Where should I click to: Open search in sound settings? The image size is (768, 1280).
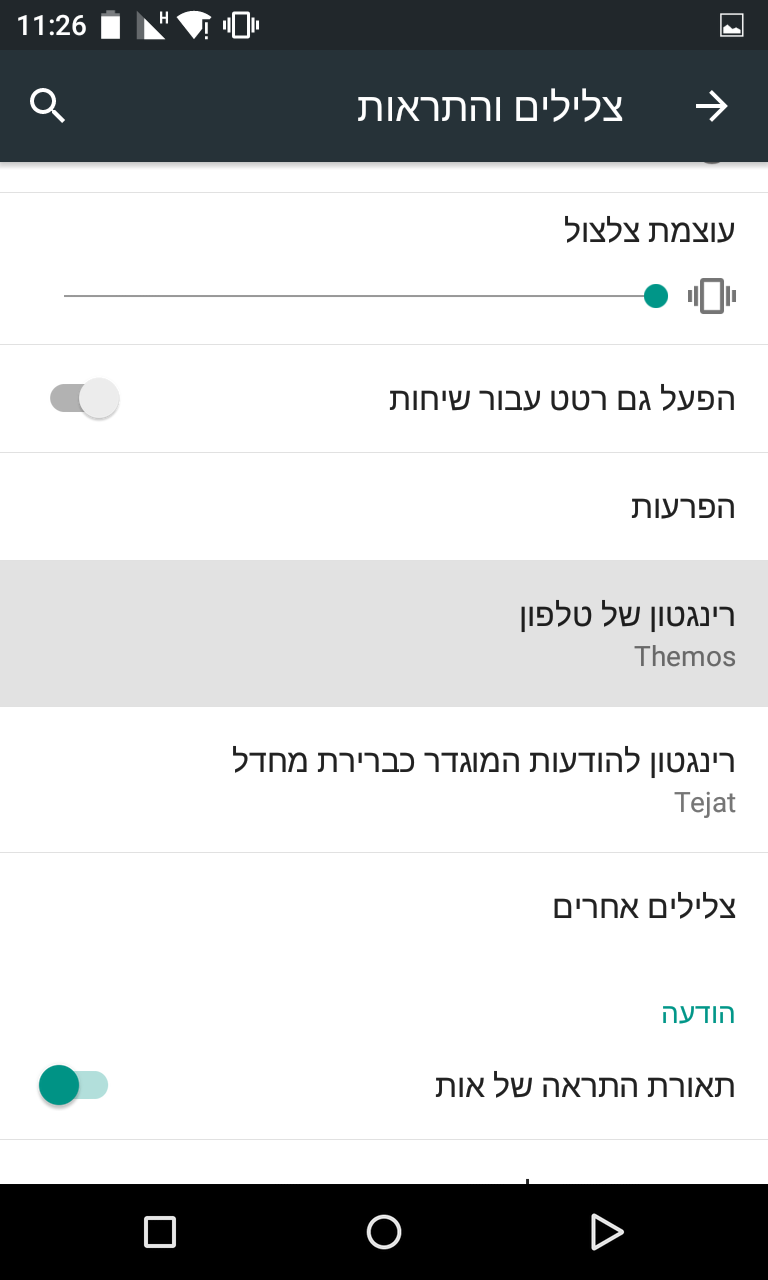(x=47, y=105)
